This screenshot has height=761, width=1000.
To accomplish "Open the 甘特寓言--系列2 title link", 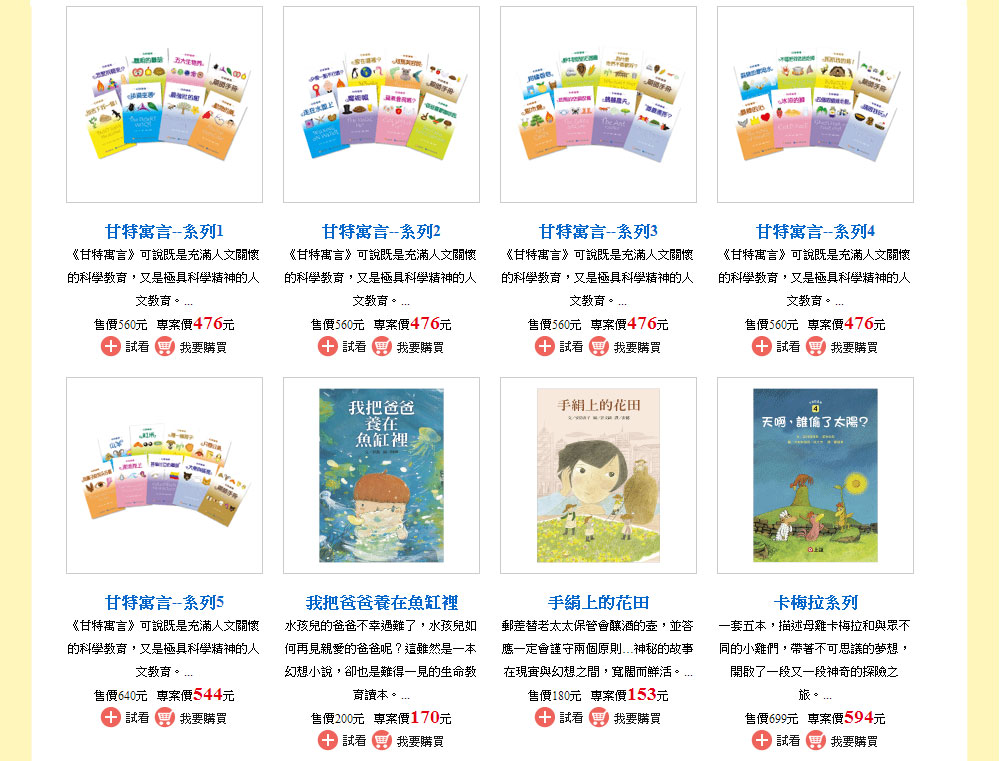I will pos(381,231).
